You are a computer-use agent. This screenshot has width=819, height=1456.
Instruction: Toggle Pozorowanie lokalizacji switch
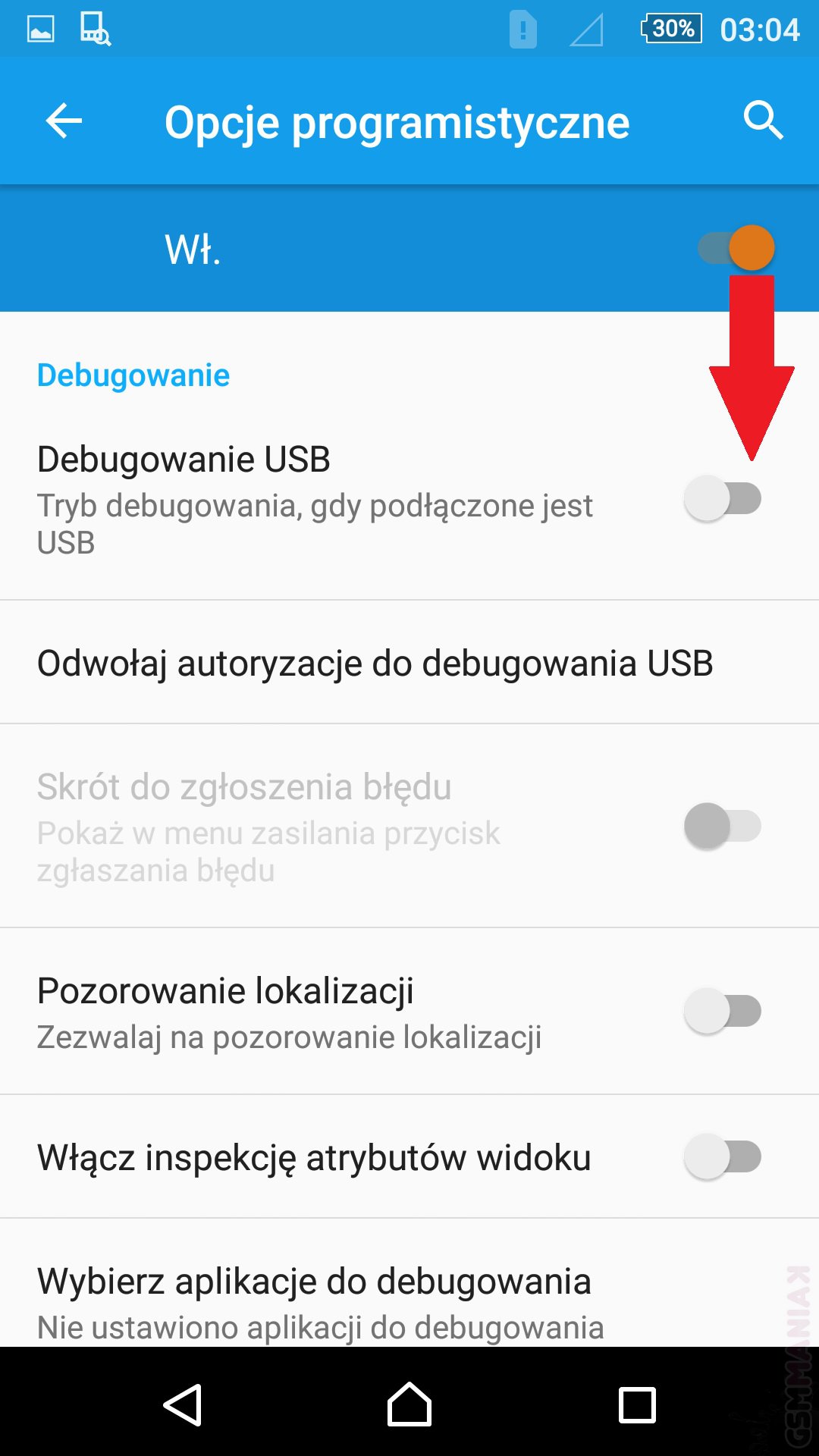click(x=723, y=1011)
